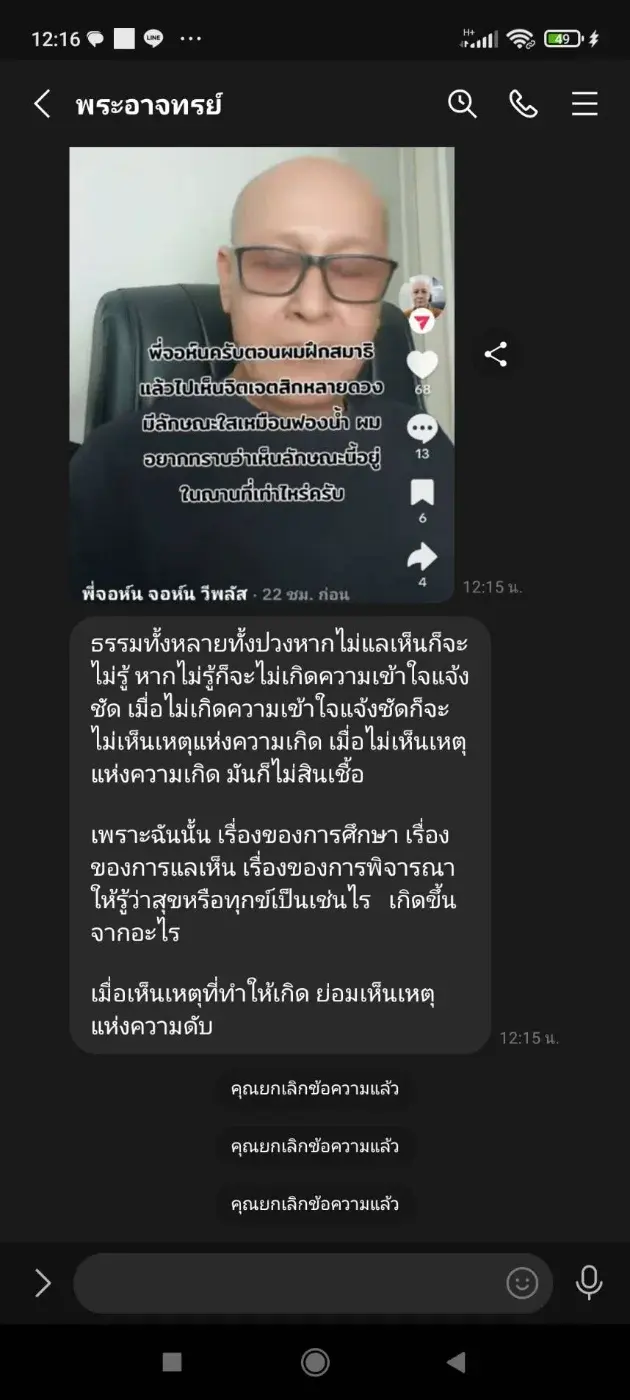
Task: Expand the attachment options arrow
Action: [x=42, y=1283]
